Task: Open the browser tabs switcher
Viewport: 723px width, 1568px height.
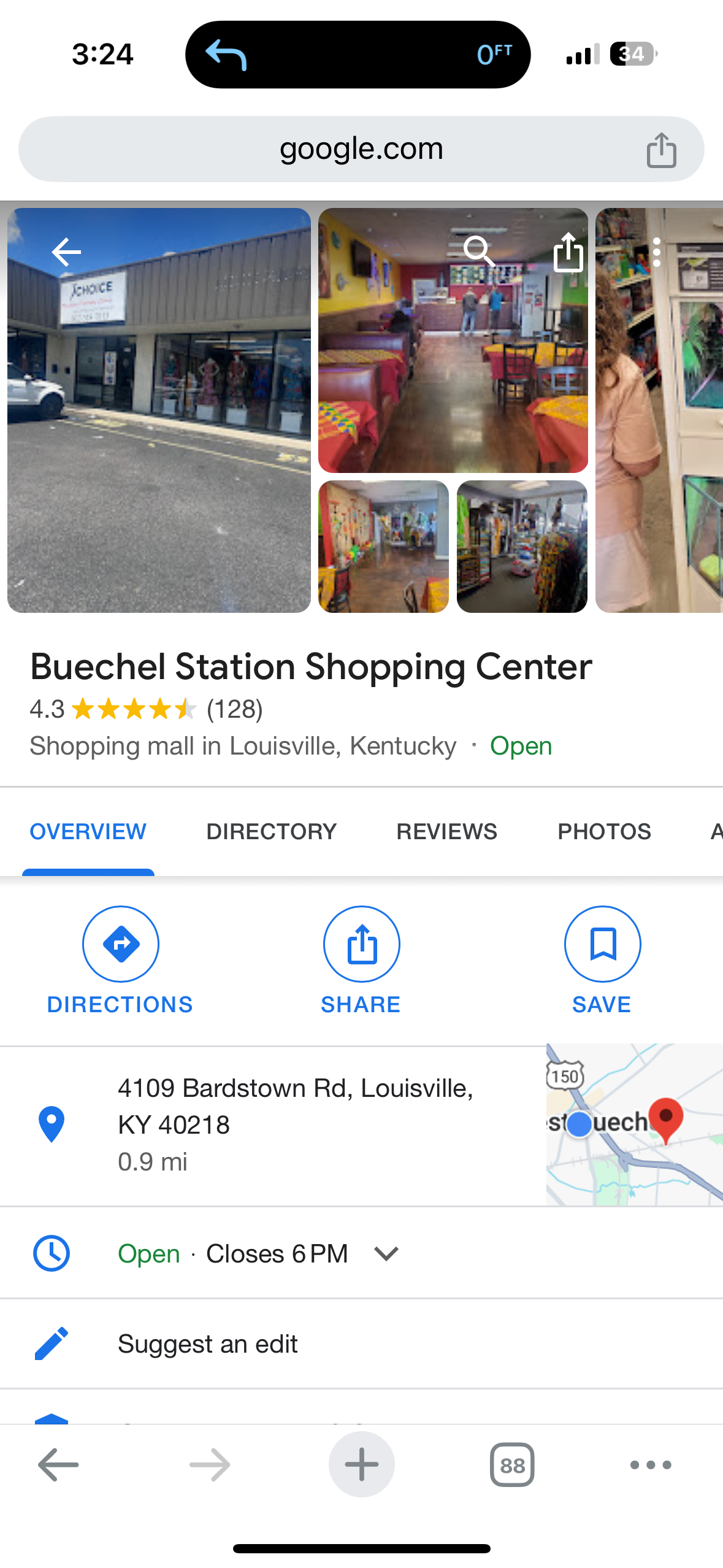Action: tap(512, 1465)
